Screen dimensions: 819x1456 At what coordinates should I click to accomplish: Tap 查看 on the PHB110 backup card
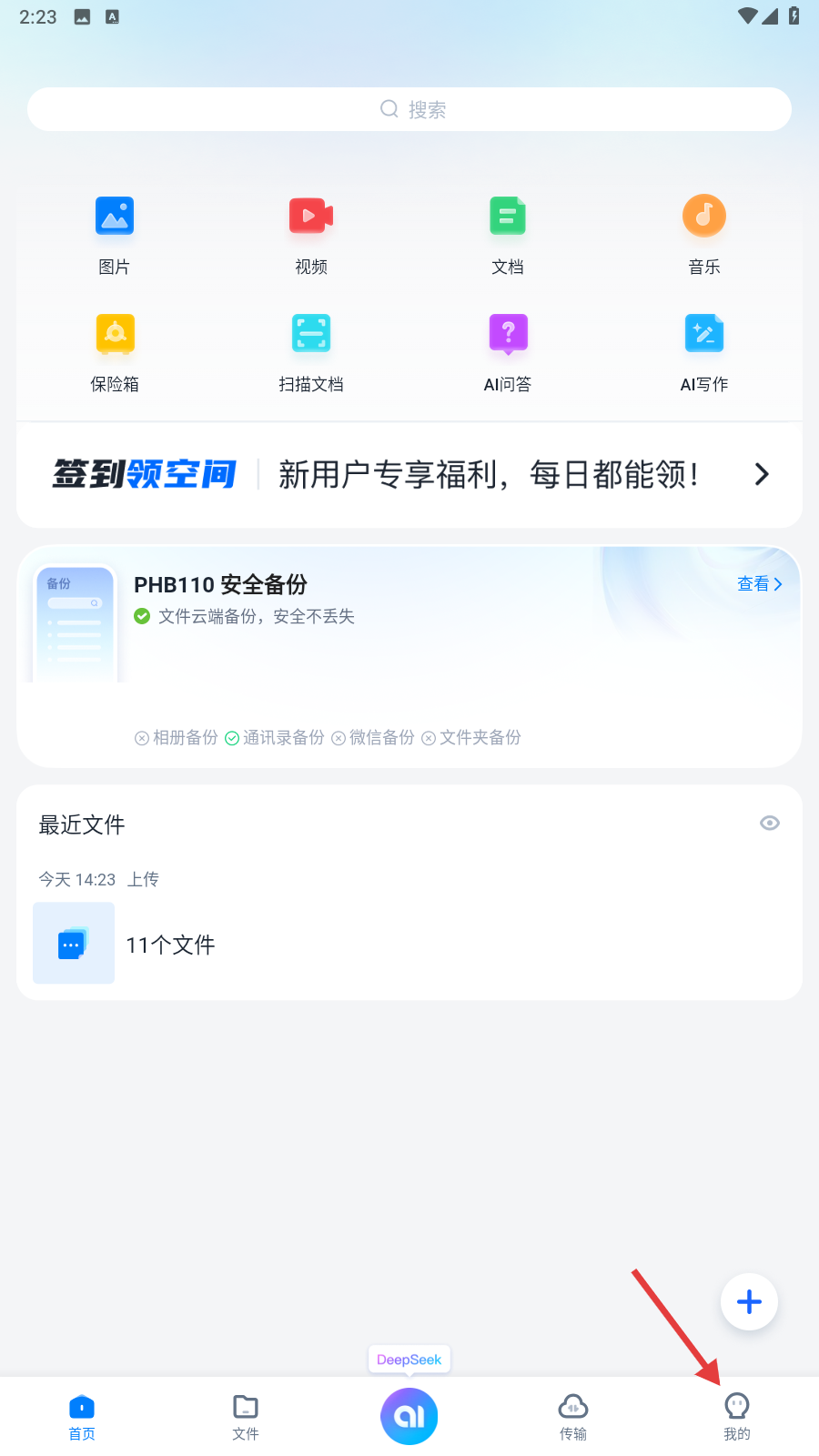click(x=759, y=584)
